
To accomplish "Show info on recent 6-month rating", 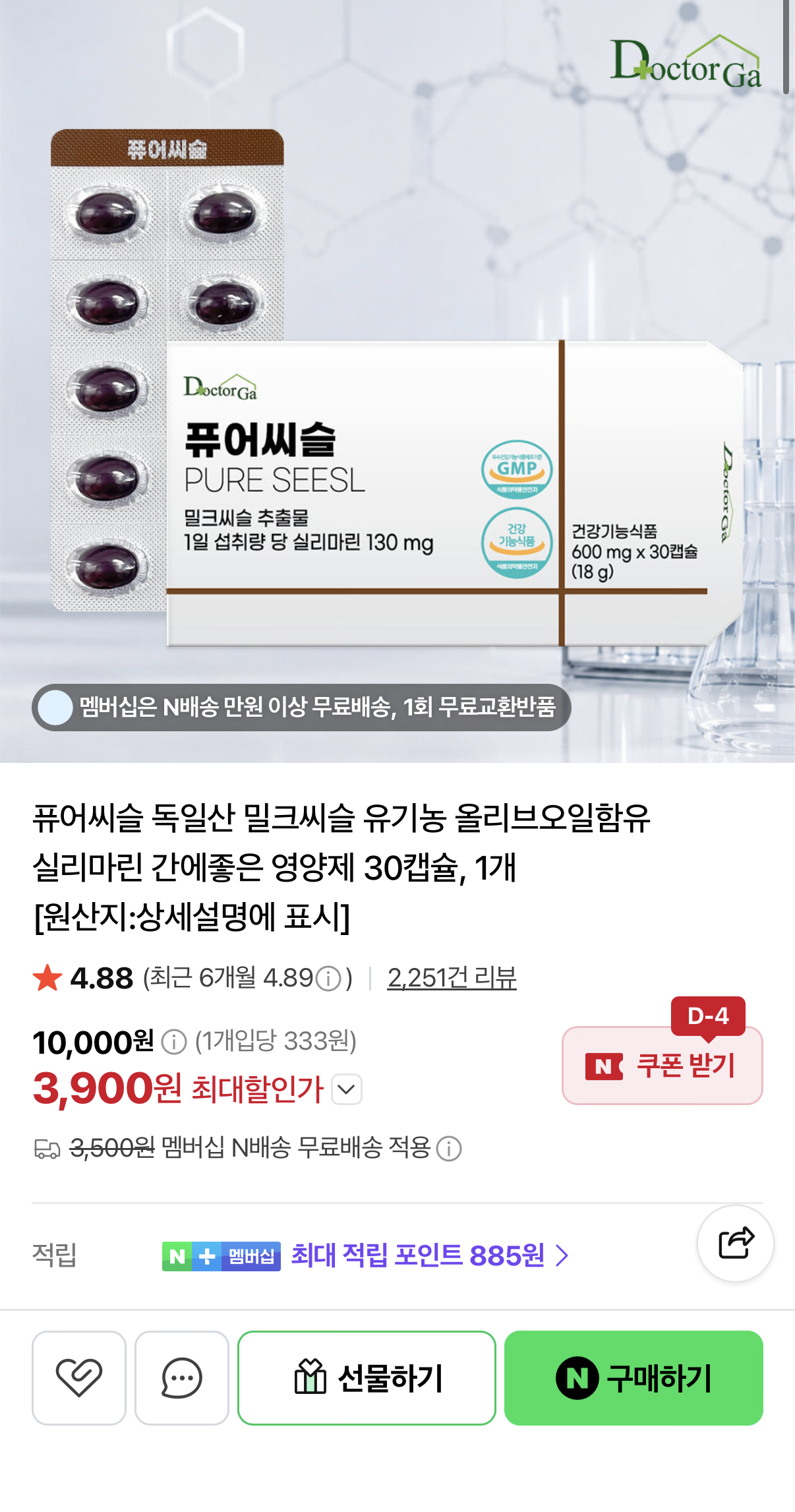I will pyautogui.click(x=328, y=979).
